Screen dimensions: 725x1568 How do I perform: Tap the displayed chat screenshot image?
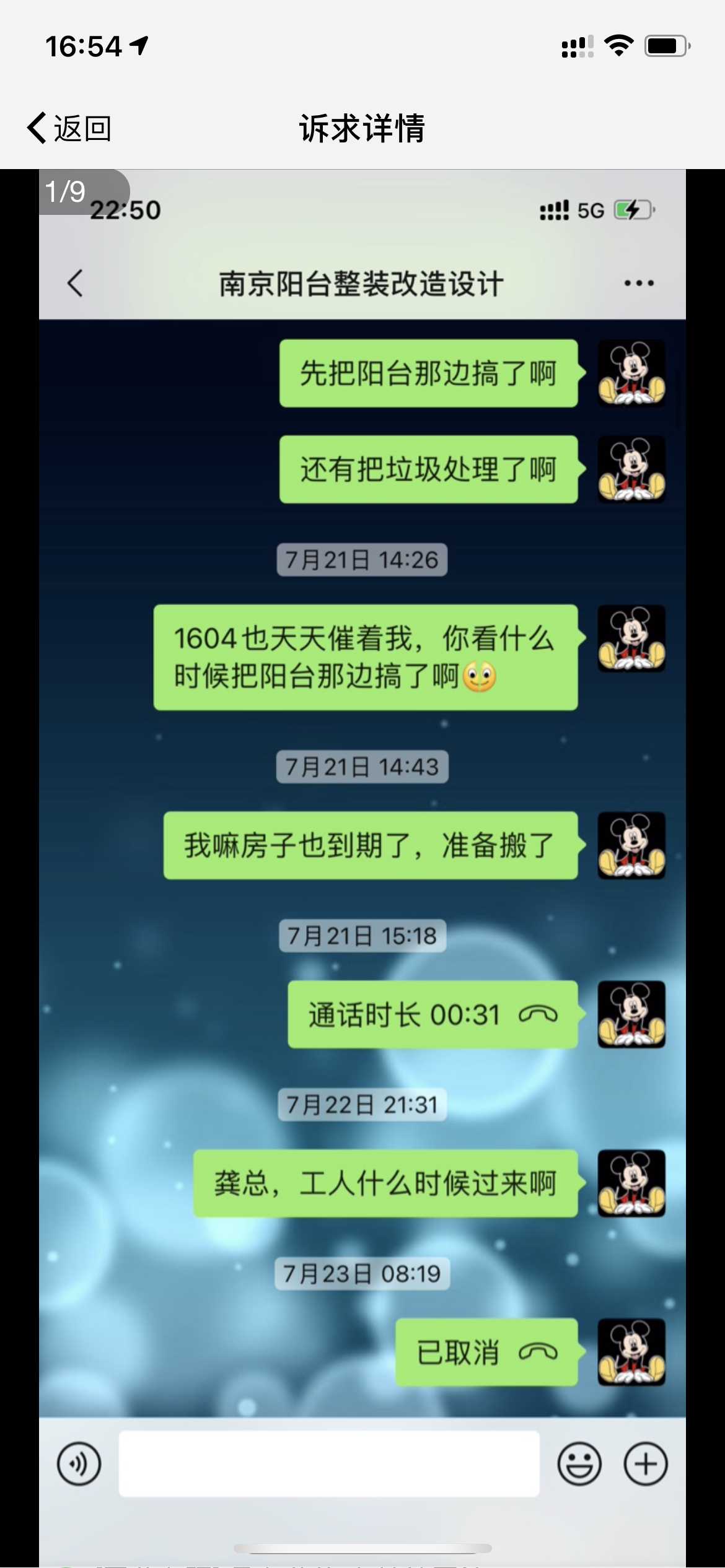click(362, 867)
